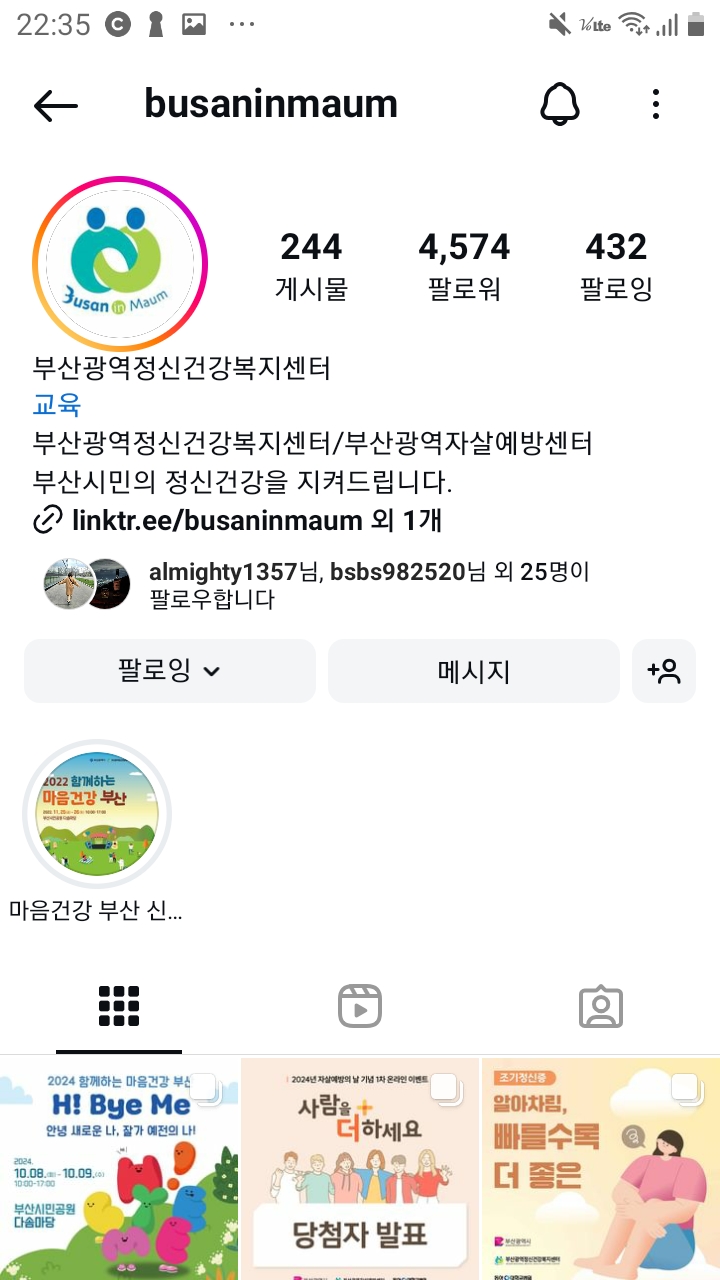Switch to the Reels tab

click(360, 1007)
